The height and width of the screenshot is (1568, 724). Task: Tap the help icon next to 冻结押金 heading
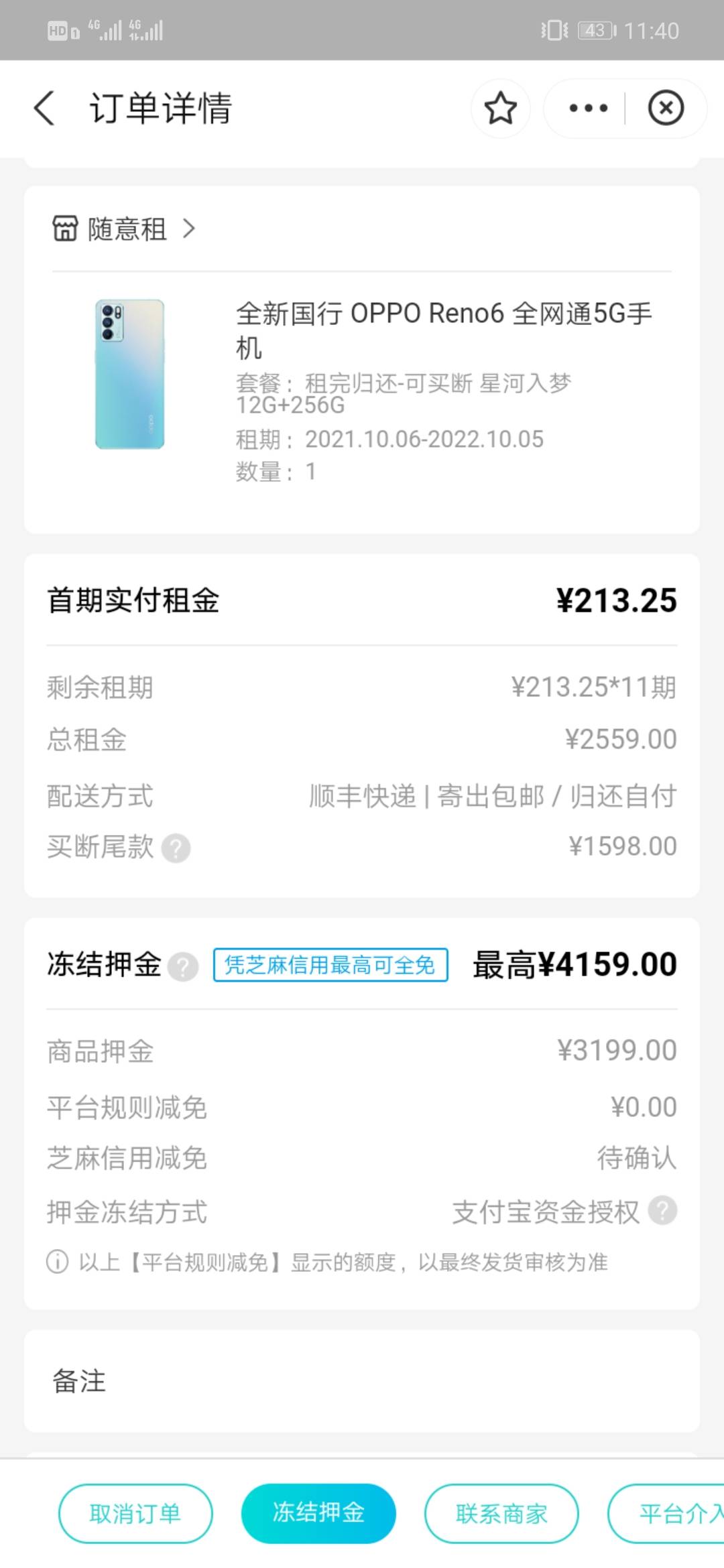click(x=182, y=966)
